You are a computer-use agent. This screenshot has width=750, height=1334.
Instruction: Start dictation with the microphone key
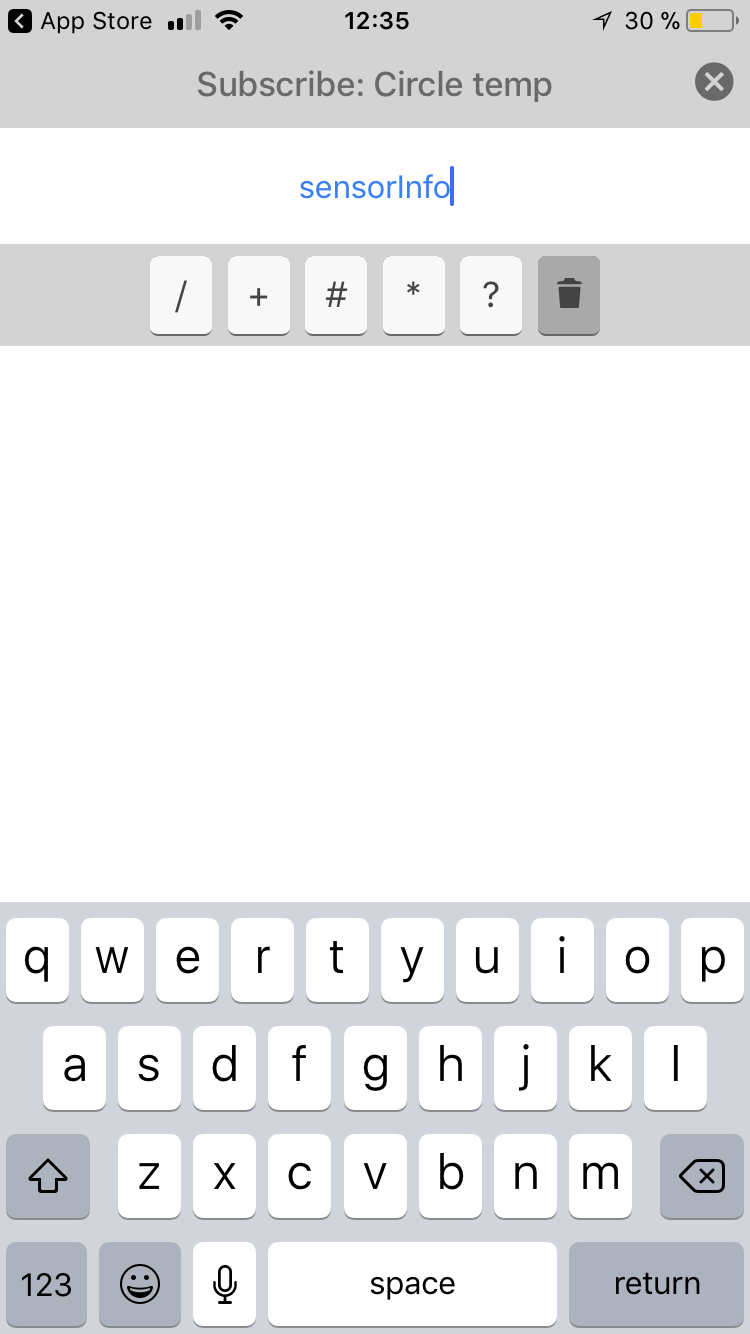pos(225,1283)
